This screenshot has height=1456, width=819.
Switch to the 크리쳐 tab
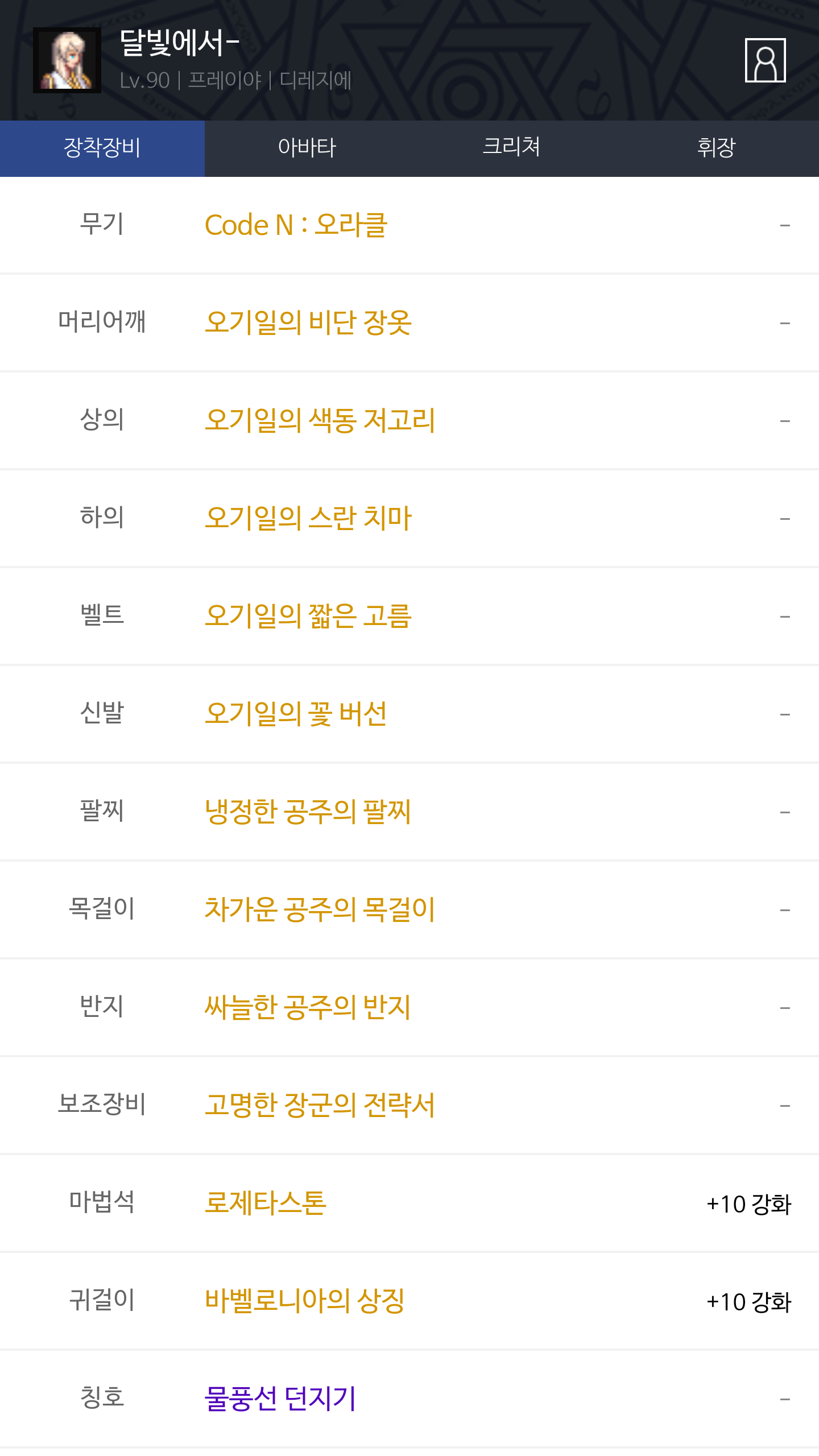(x=512, y=148)
